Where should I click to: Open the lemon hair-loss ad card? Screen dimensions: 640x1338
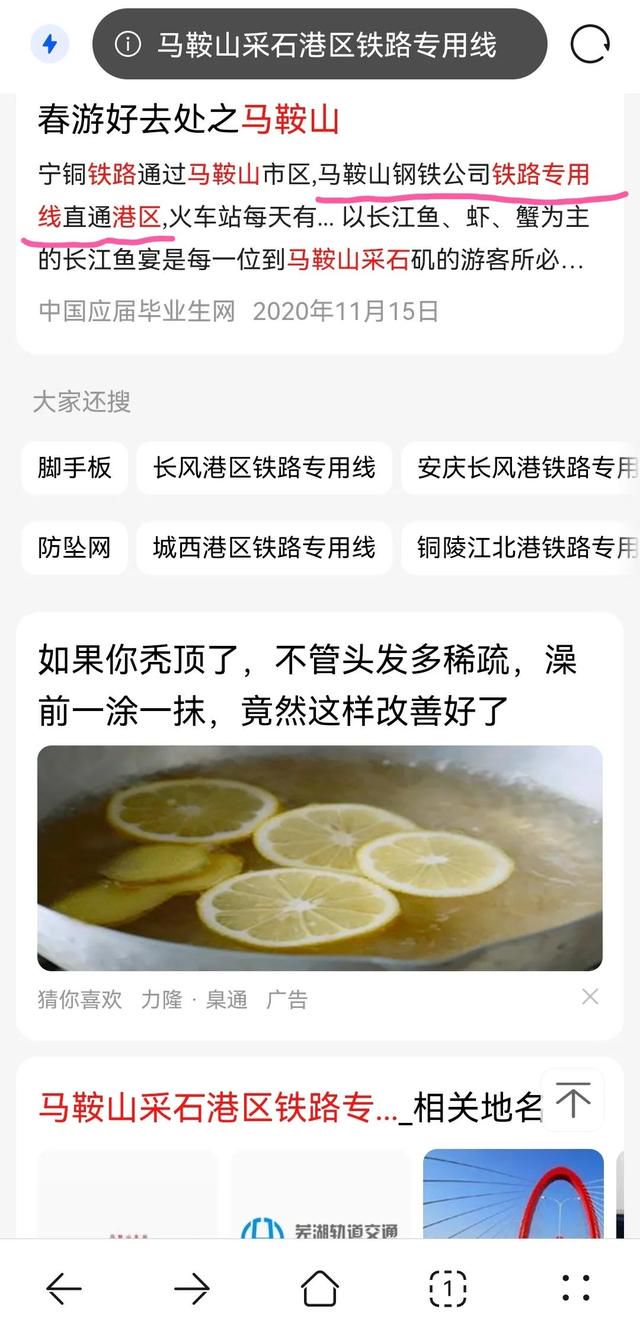pos(320,857)
